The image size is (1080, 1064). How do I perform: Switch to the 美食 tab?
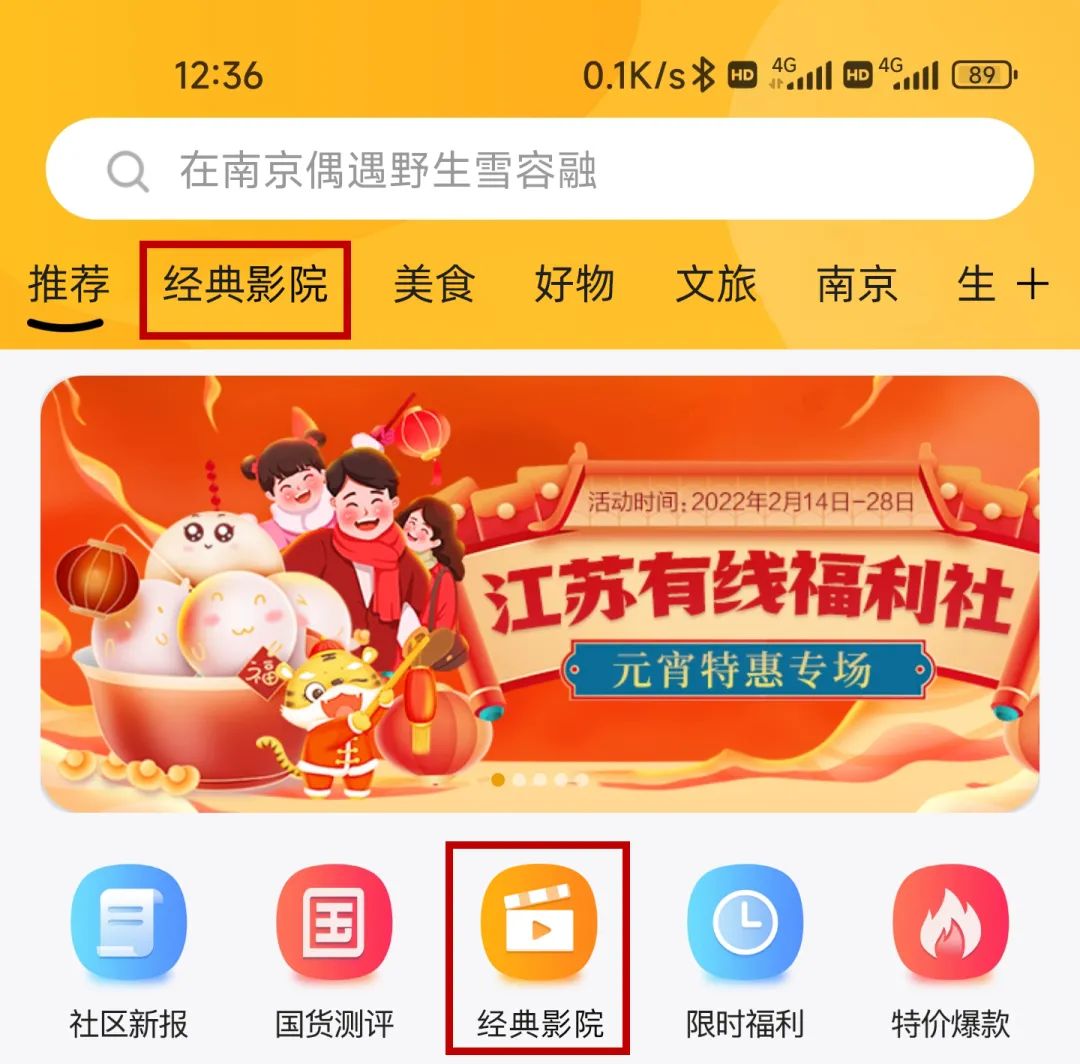(x=433, y=286)
